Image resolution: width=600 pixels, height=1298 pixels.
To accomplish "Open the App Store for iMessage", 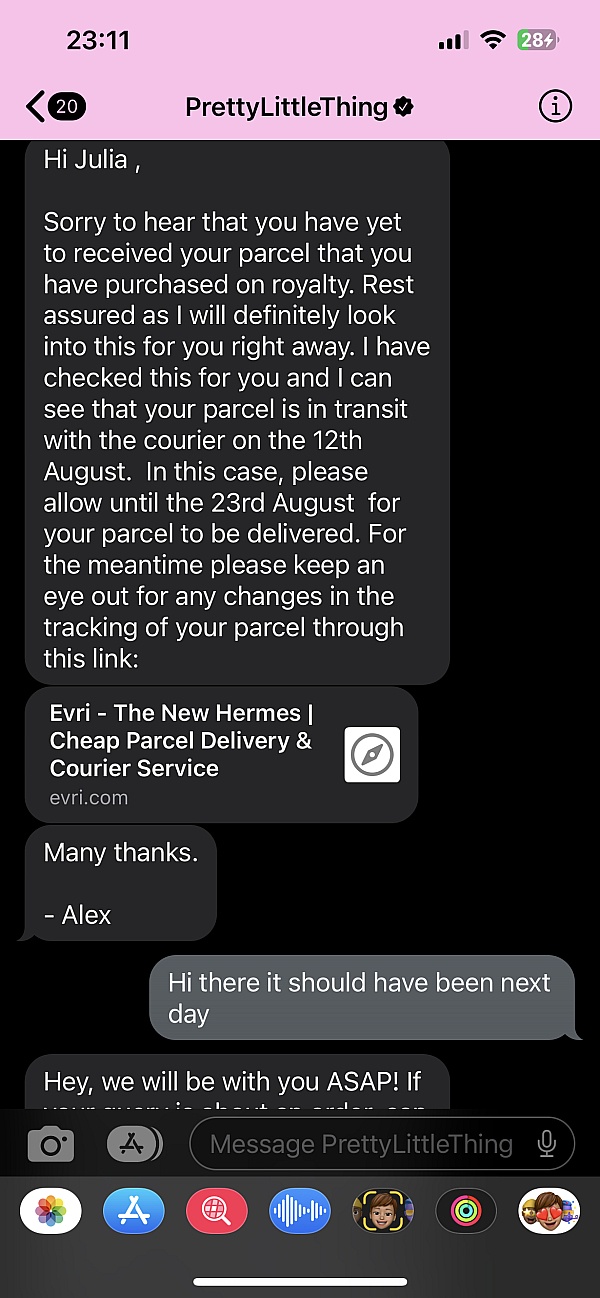I will click(133, 1212).
